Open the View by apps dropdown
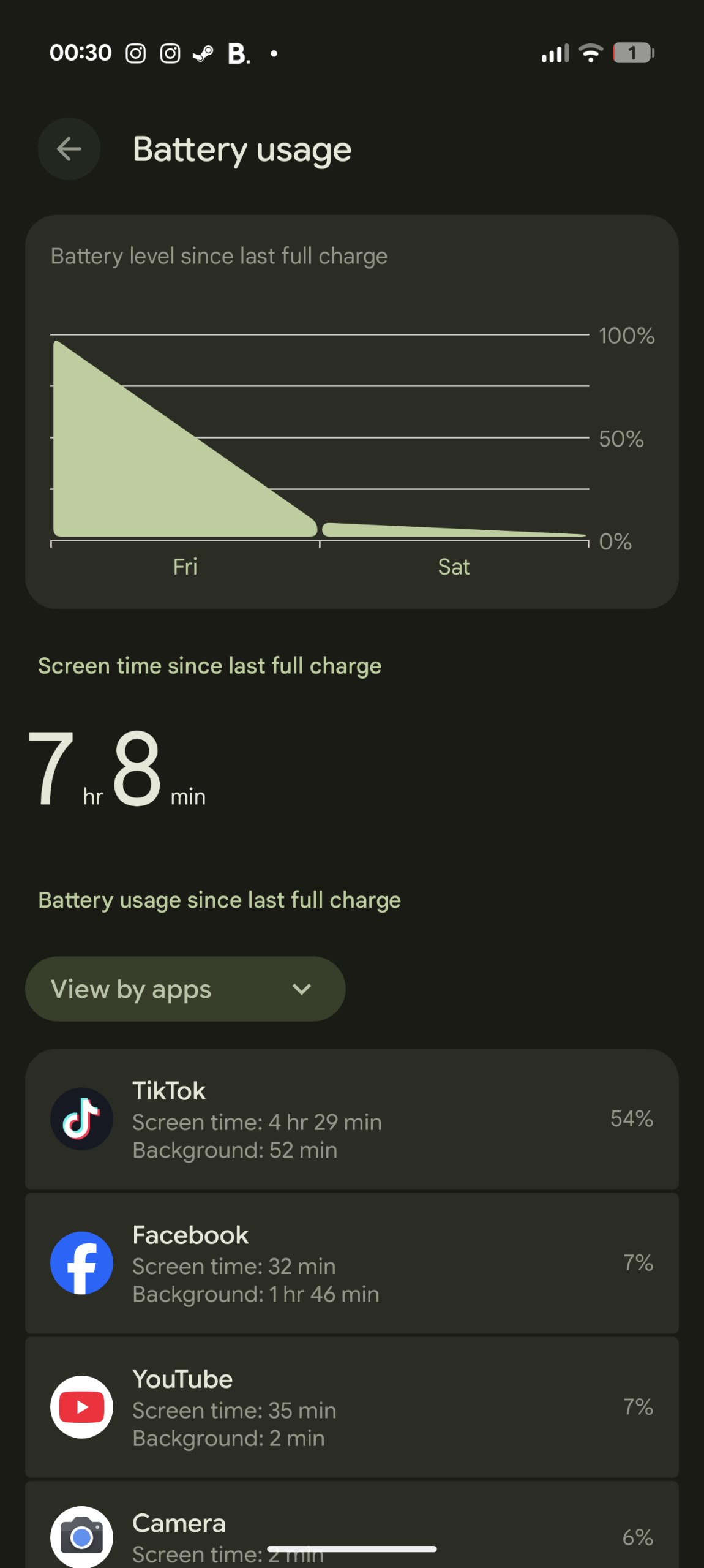This screenshot has width=704, height=1568. (184, 989)
